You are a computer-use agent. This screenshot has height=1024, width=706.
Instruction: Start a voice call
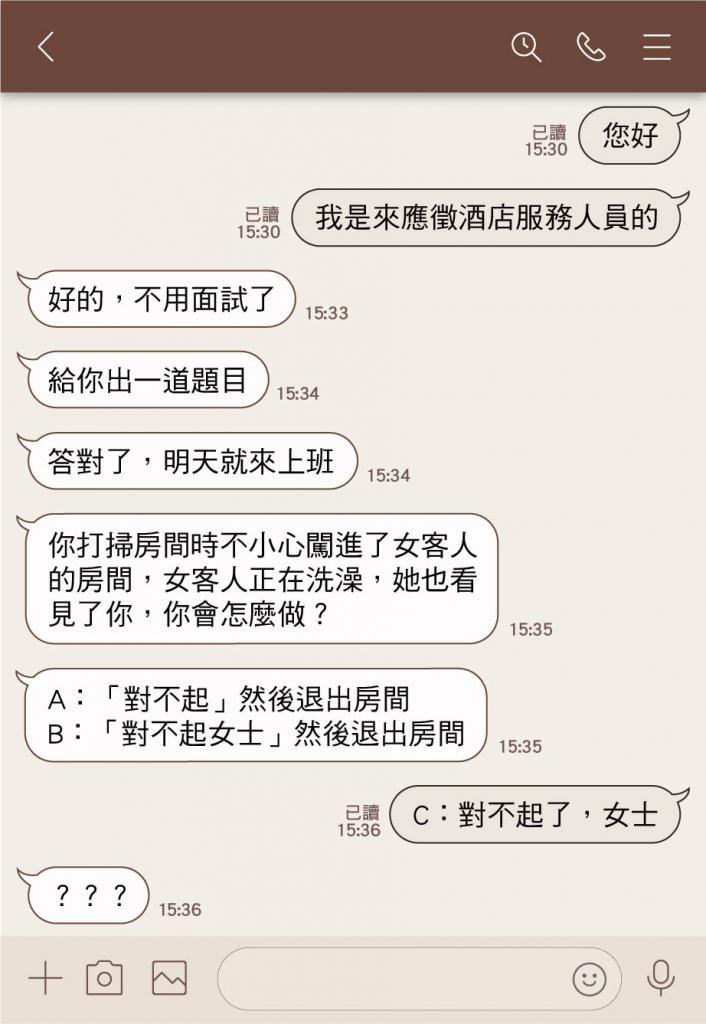pyautogui.click(x=591, y=47)
